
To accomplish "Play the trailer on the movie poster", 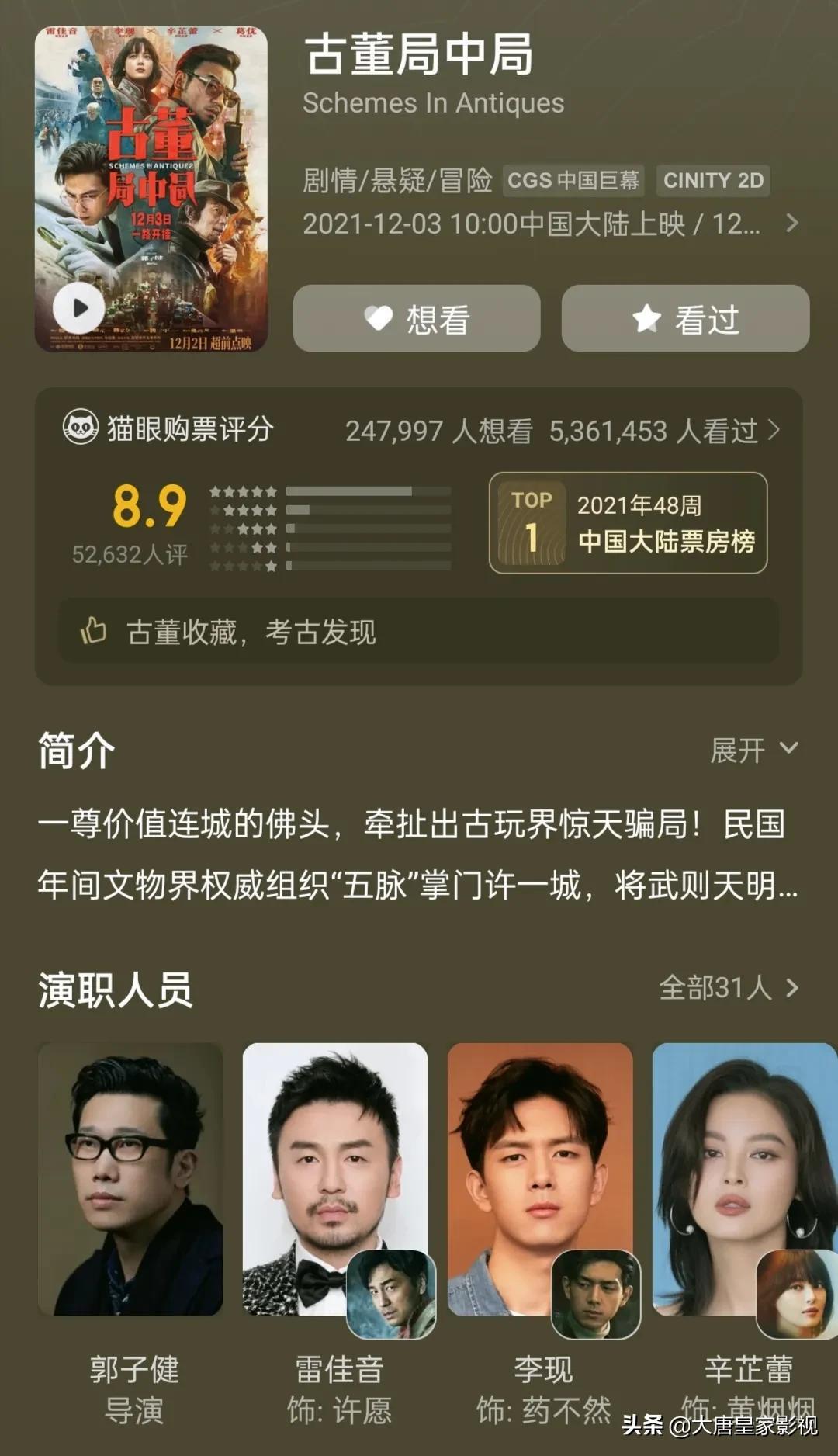I will 79,308.
